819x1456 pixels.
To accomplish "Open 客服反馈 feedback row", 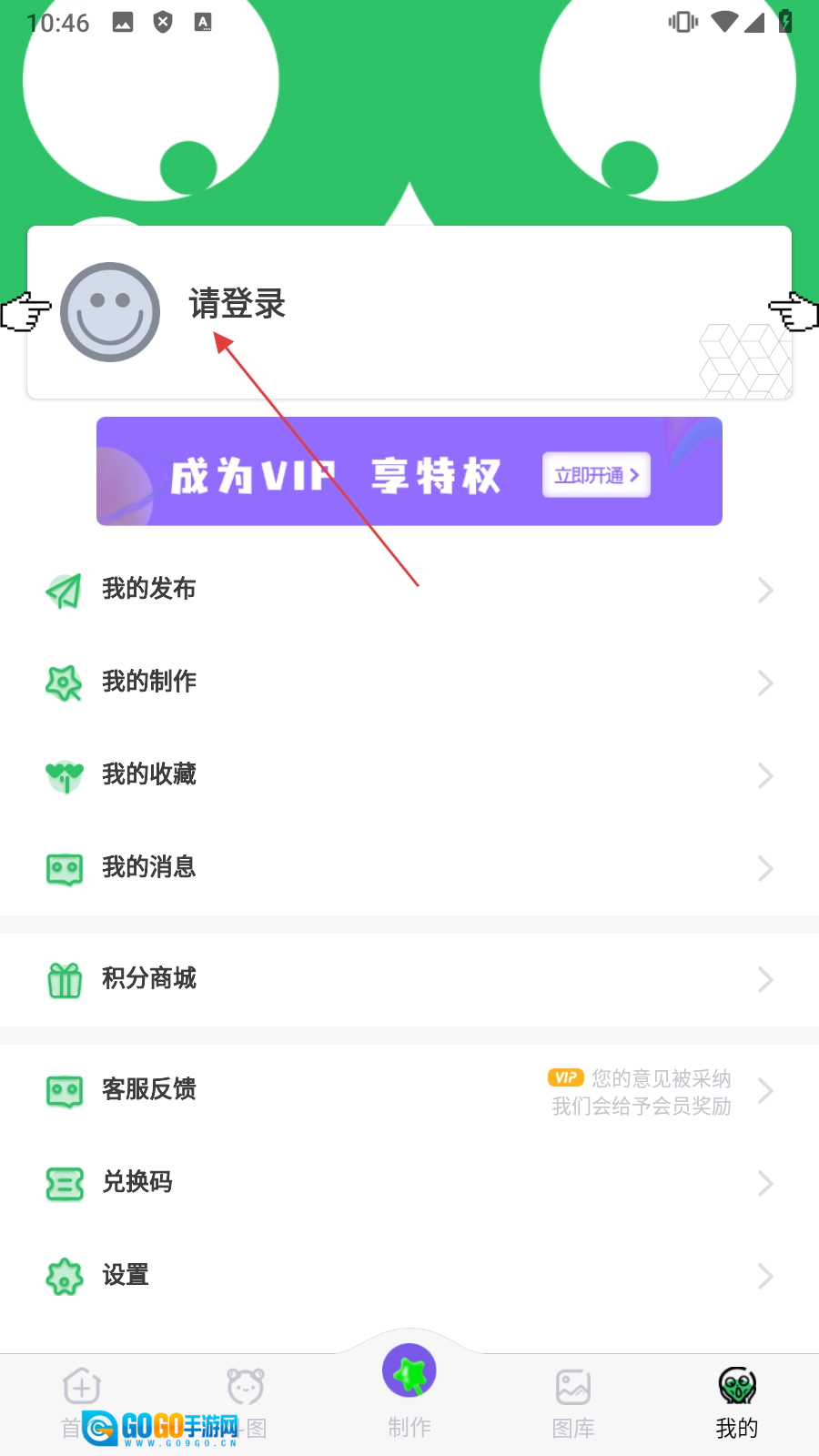I will pyautogui.click(x=409, y=1090).
